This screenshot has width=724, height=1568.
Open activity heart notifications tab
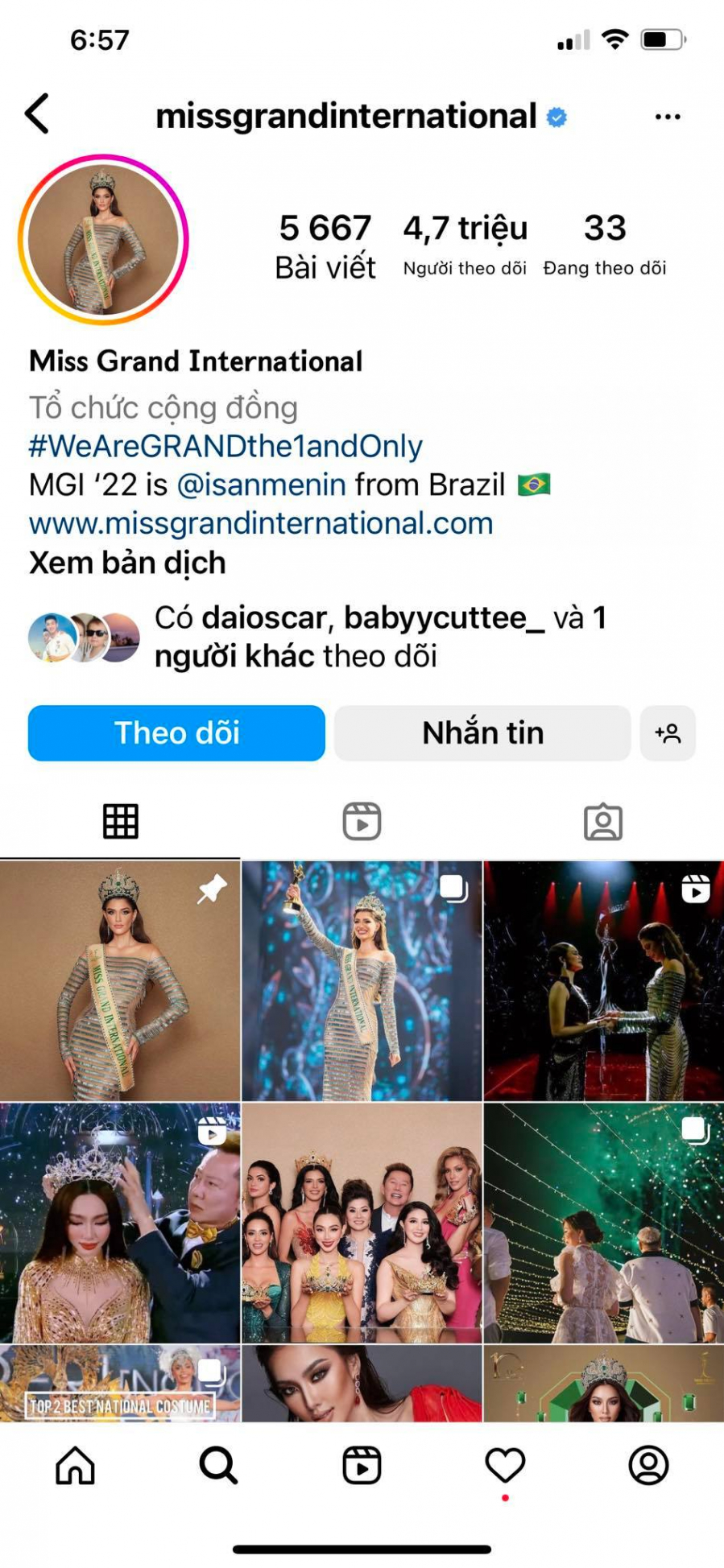coord(505,1465)
